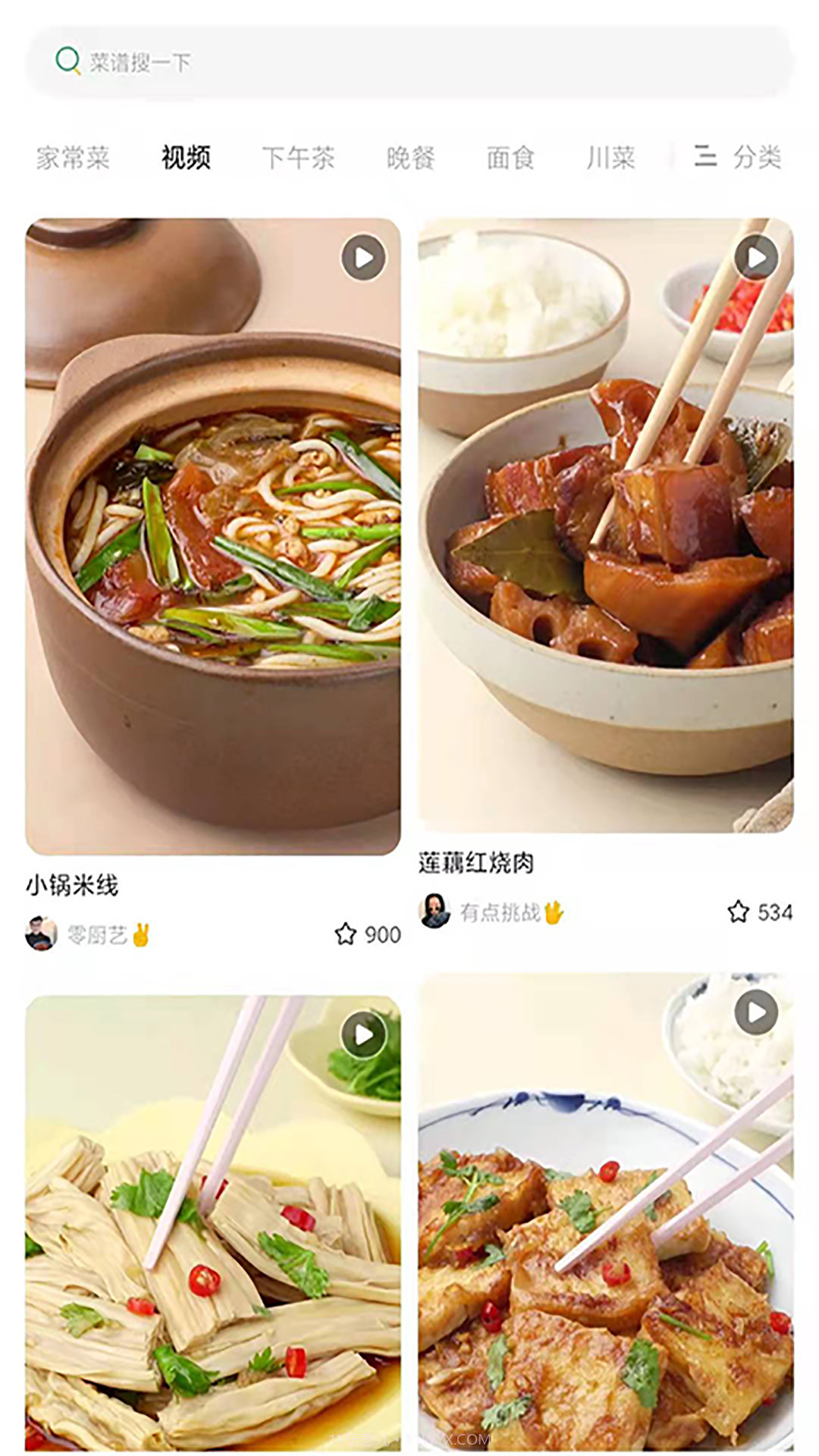Screen dimensions: 819x1456
Task: Play the fried tofu video bottom right
Action: coord(755,1012)
